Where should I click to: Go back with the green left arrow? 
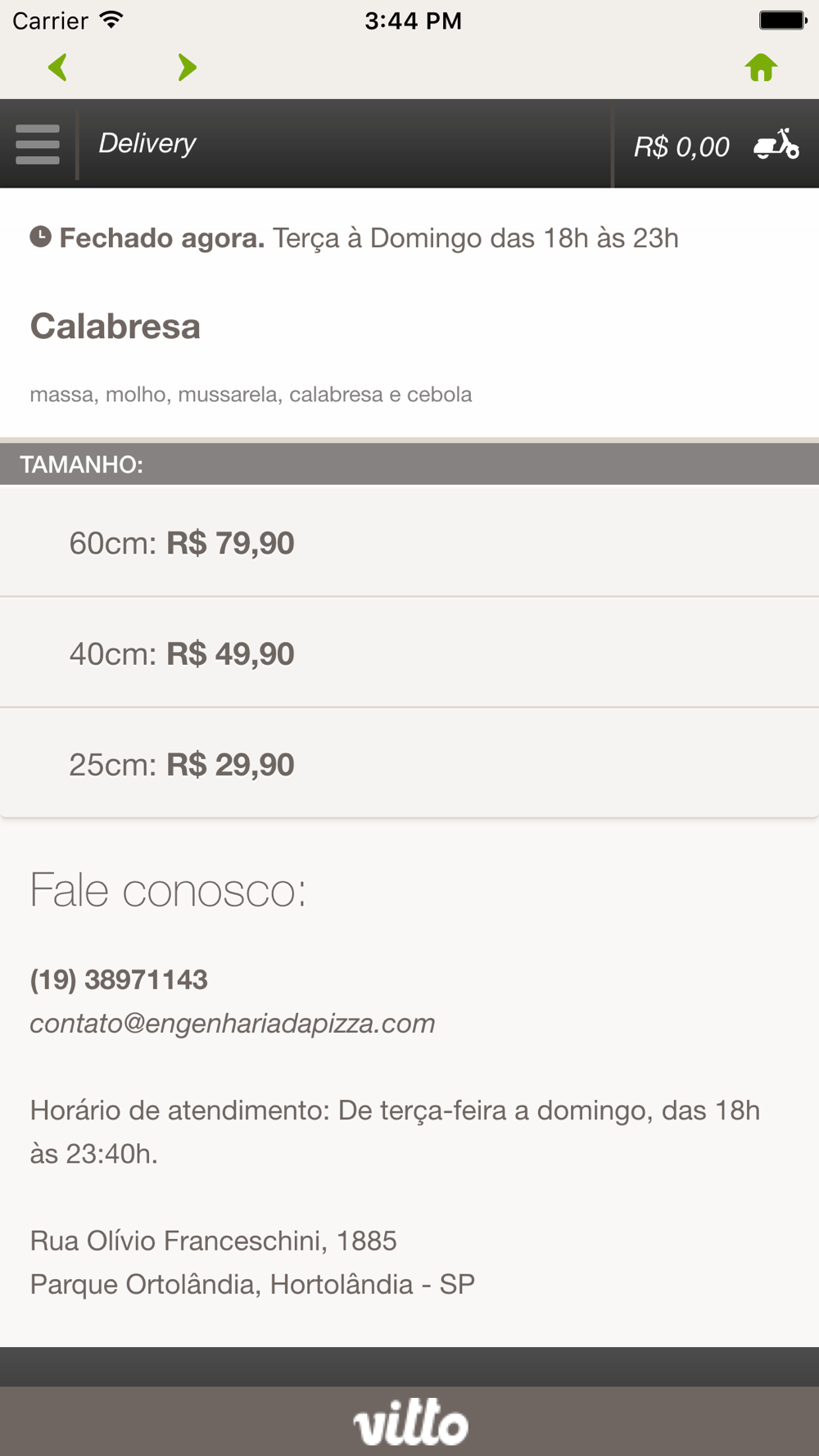[57, 67]
